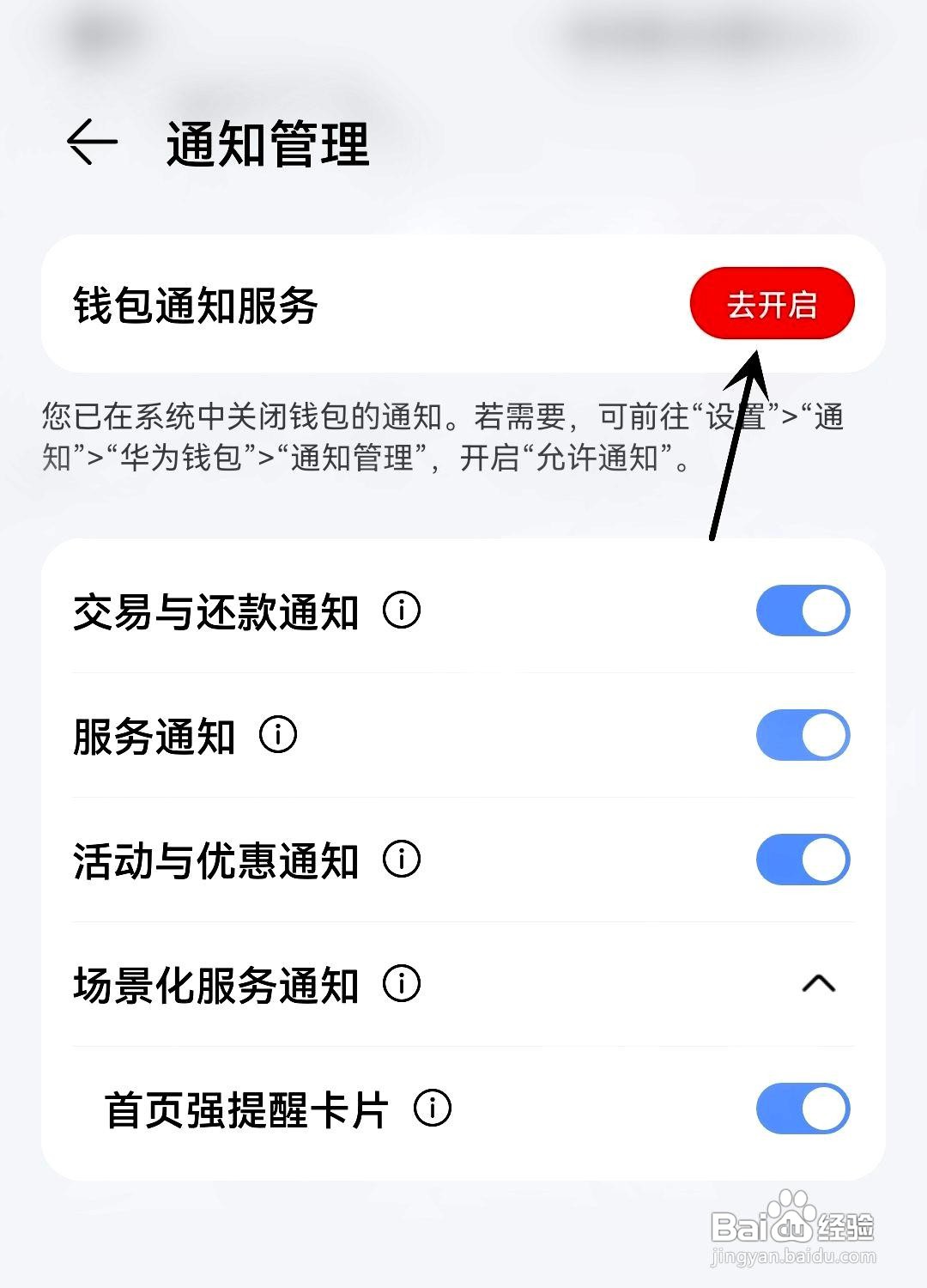Open info tooltip for 场景化服务通知
The height and width of the screenshot is (1288, 927).
click(400, 984)
